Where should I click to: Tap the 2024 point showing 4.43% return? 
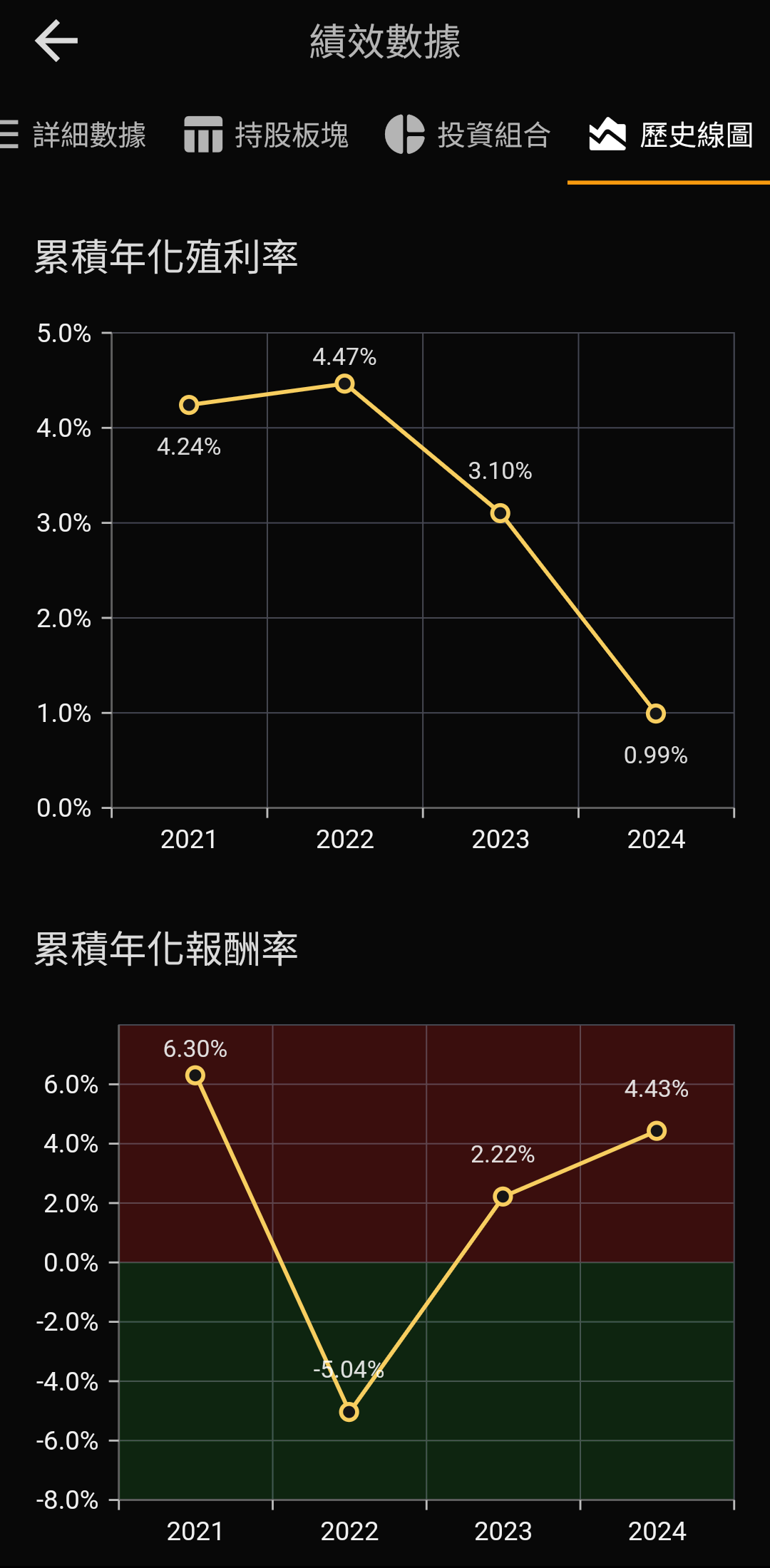[657, 1131]
